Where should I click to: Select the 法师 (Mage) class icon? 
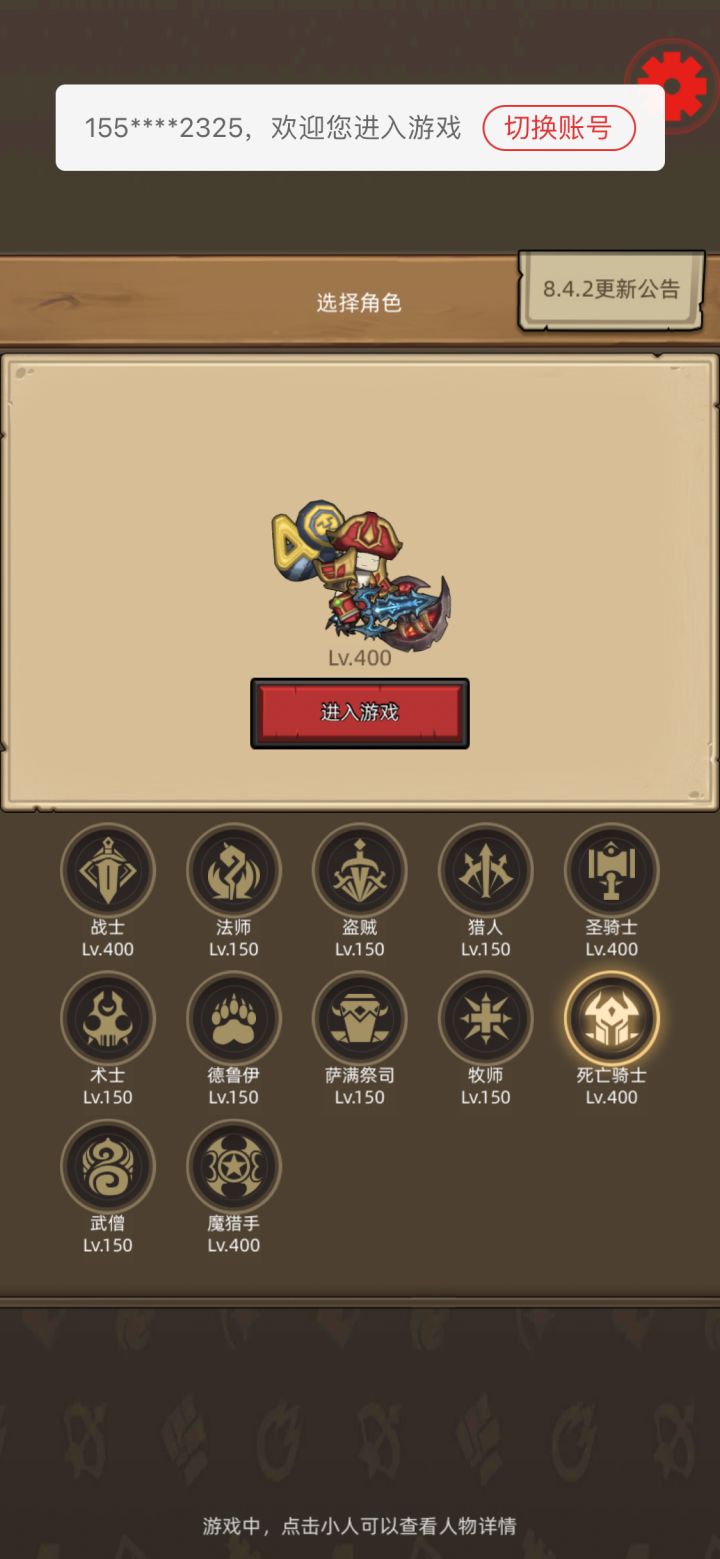click(x=234, y=870)
